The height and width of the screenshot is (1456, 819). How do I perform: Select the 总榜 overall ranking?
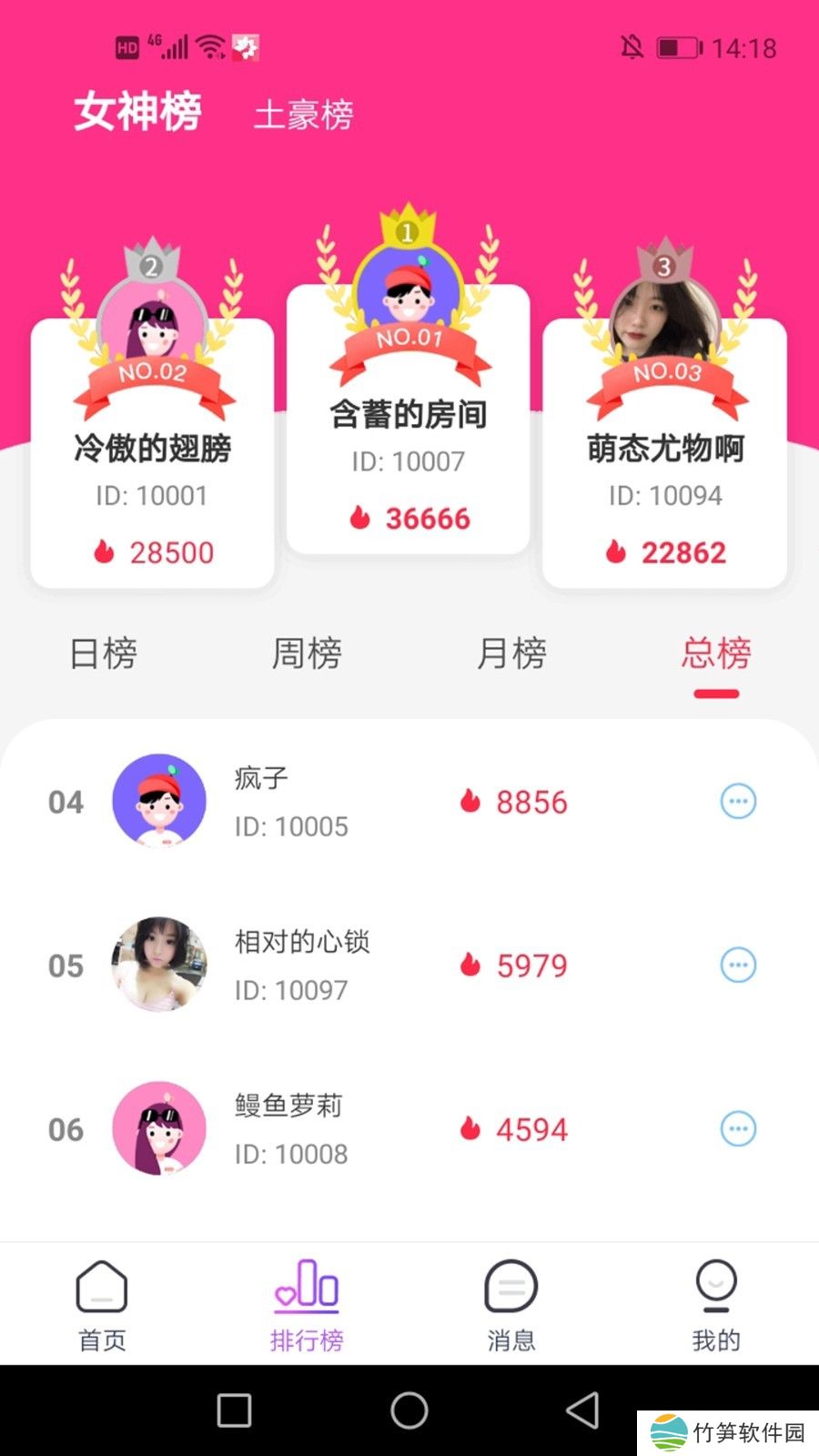(x=716, y=653)
